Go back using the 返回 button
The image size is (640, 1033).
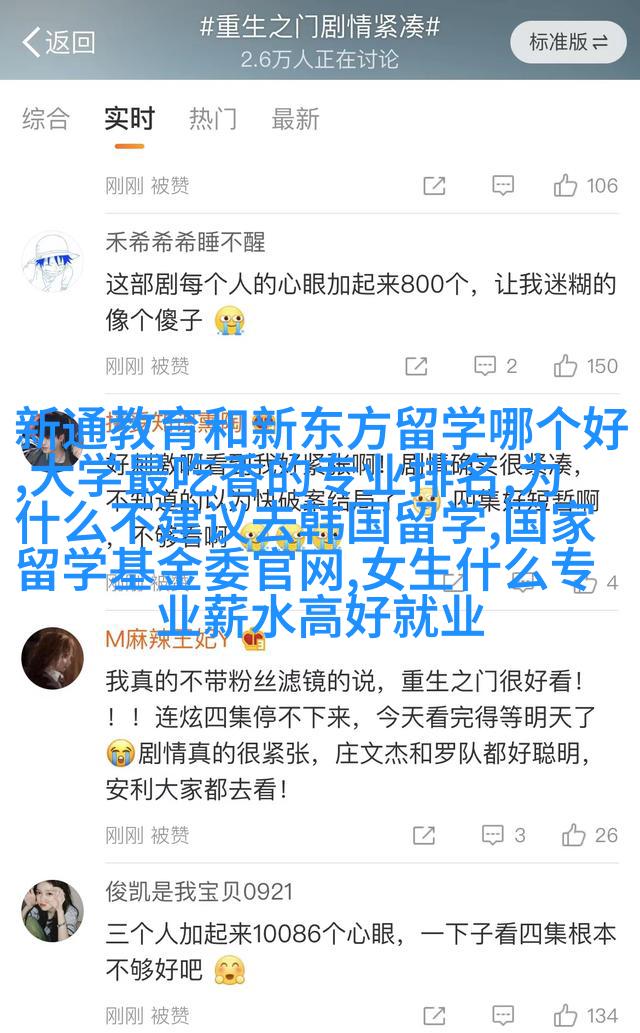point(58,41)
